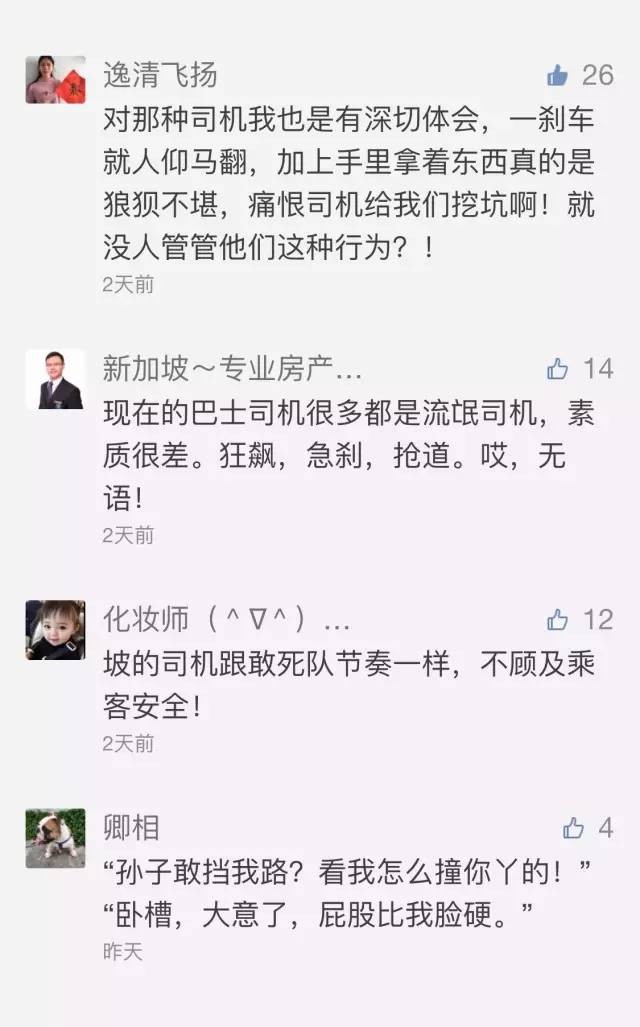Image resolution: width=640 pixels, height=1027 pixels.
Task: Open 逸清飞扬's profile avatar
Action: click(x=55, y=80)
